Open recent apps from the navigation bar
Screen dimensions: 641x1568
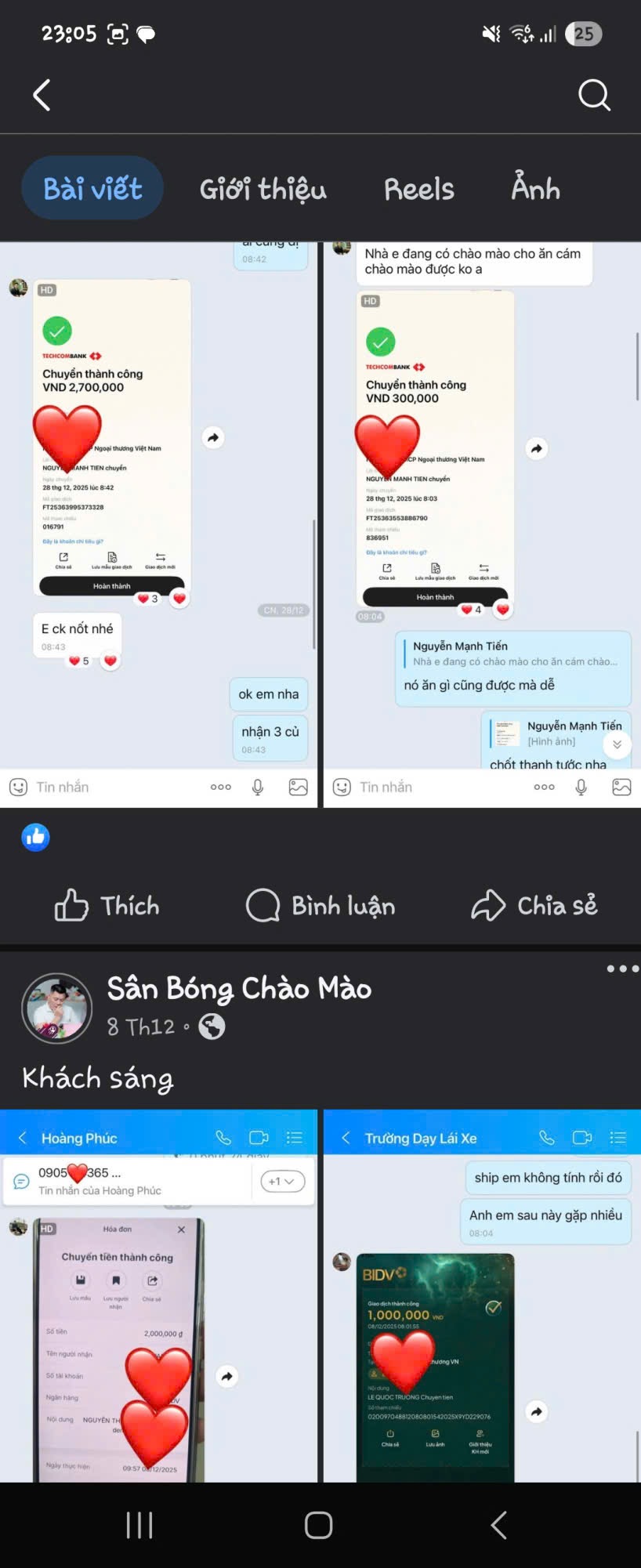[139, 1525]
